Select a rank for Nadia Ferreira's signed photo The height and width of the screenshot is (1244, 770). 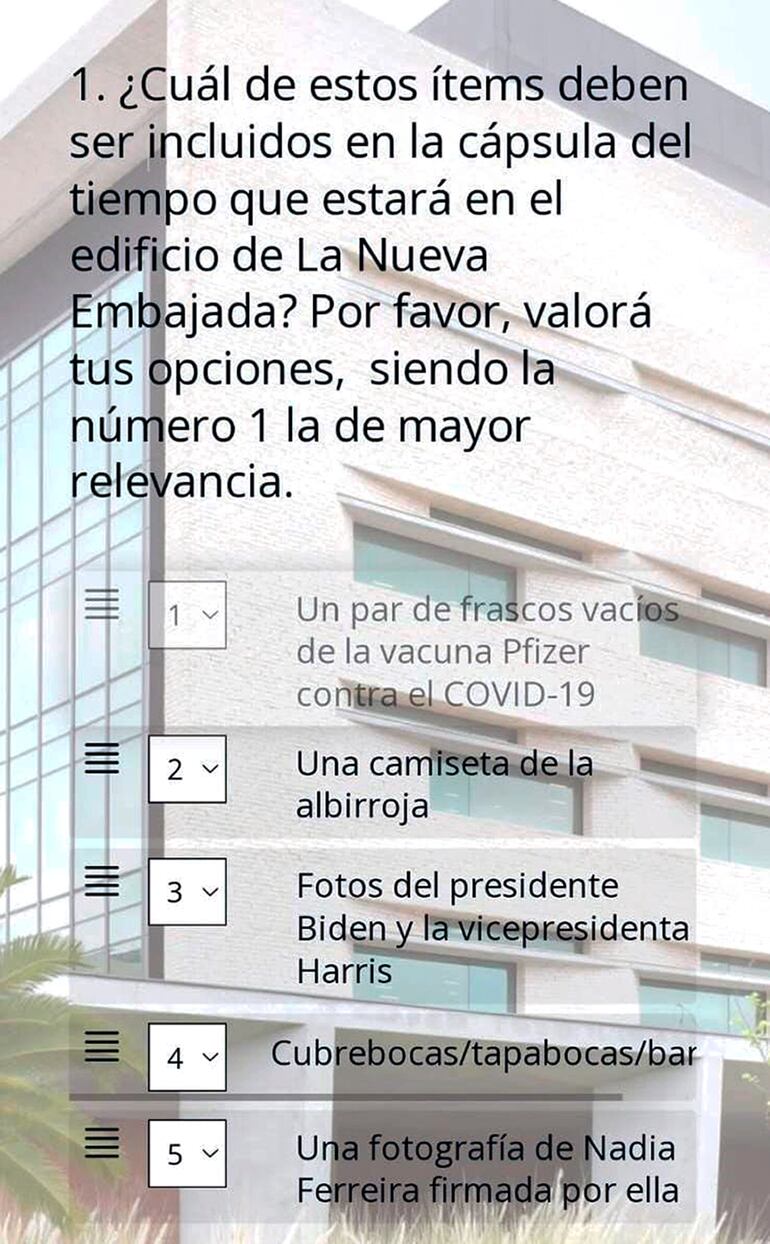pyautogui.click(x=187, y=1153)
